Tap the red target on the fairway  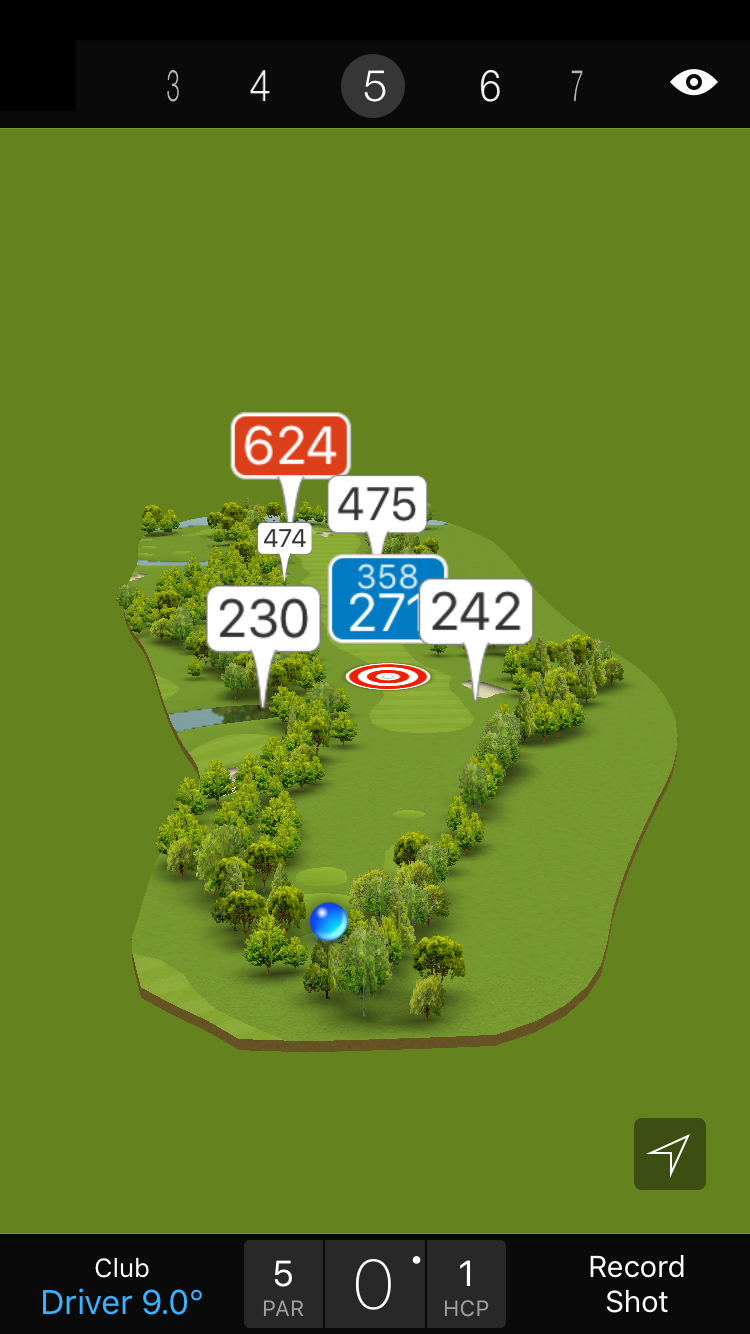coord(388,677)
